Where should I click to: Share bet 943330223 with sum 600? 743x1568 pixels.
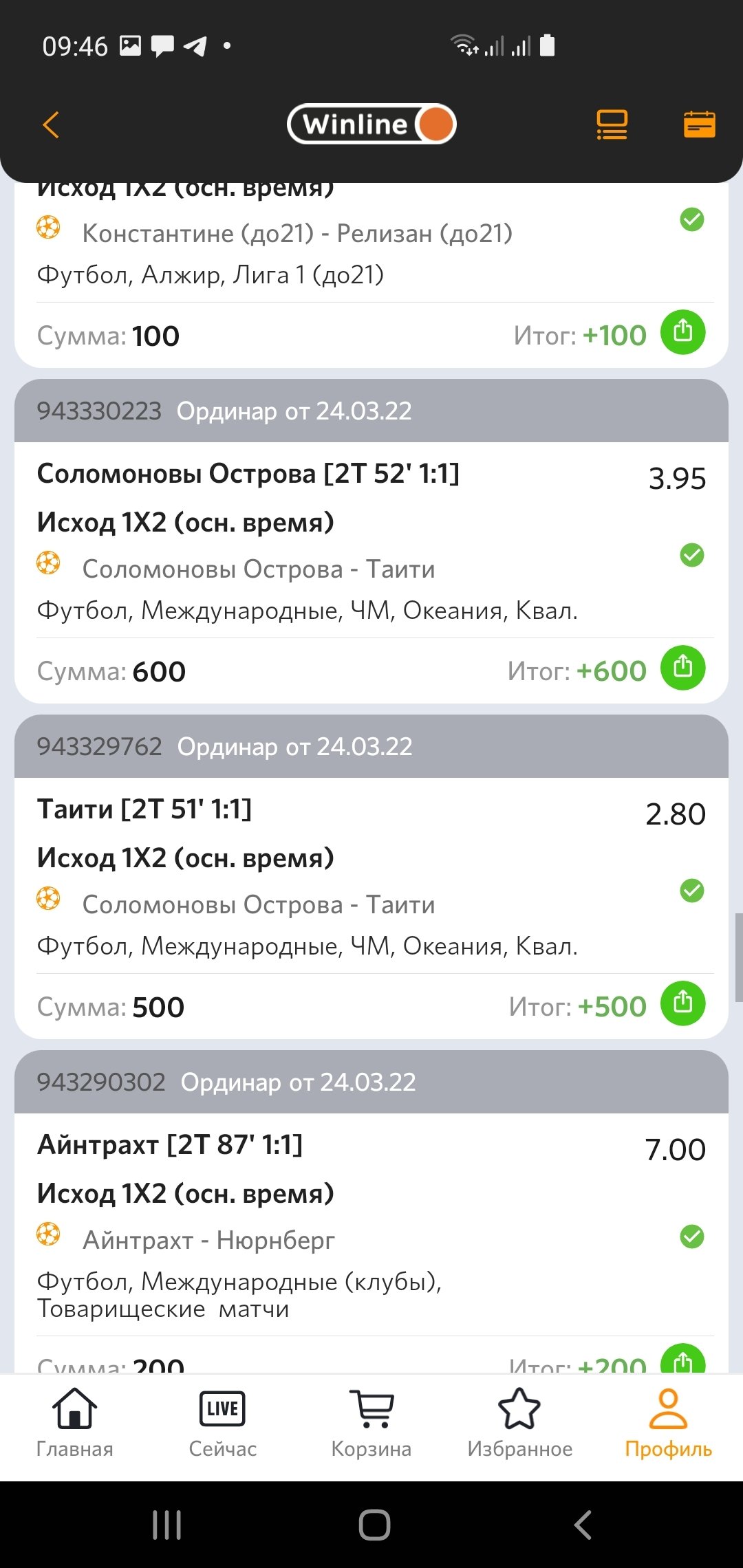682,668
